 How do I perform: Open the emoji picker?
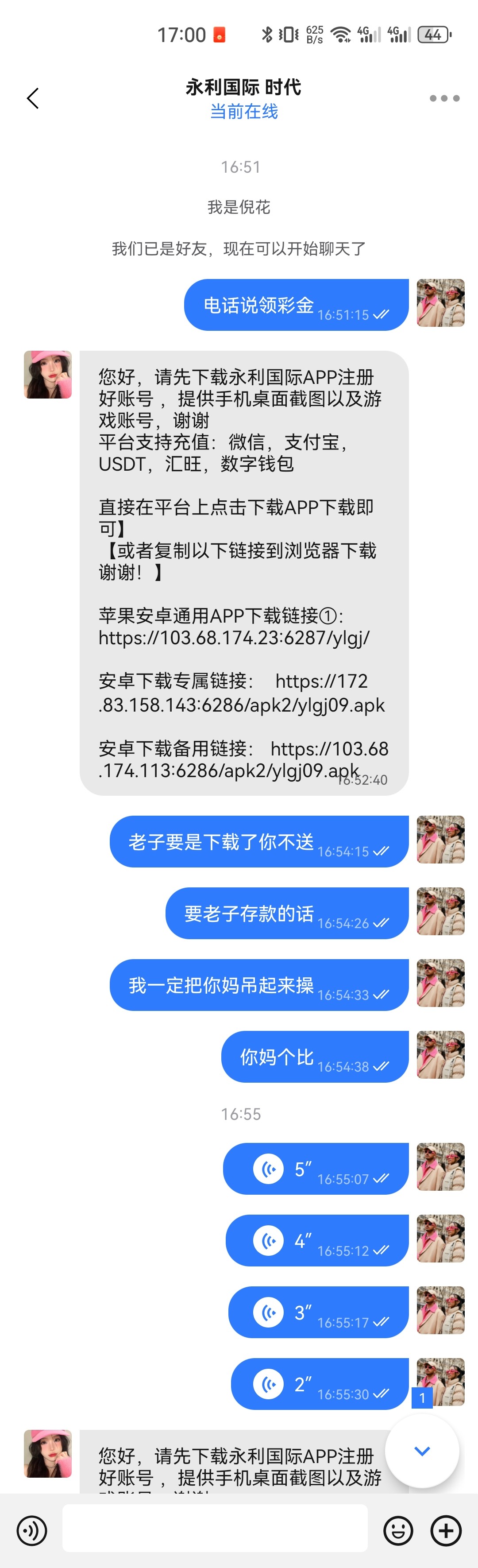point(398,1529)
